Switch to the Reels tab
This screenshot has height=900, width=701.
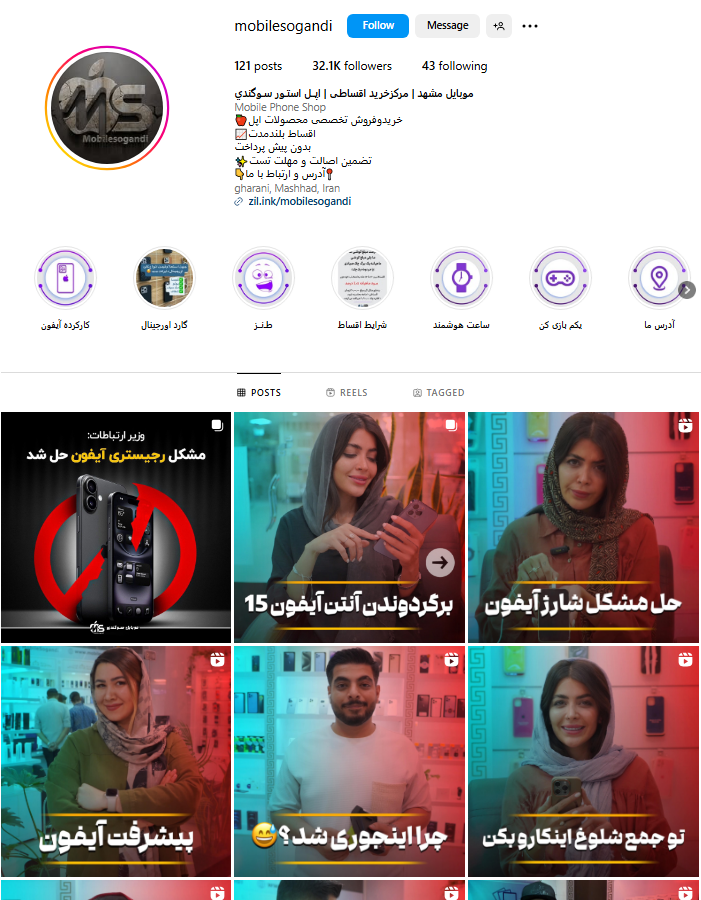(347, 393)
